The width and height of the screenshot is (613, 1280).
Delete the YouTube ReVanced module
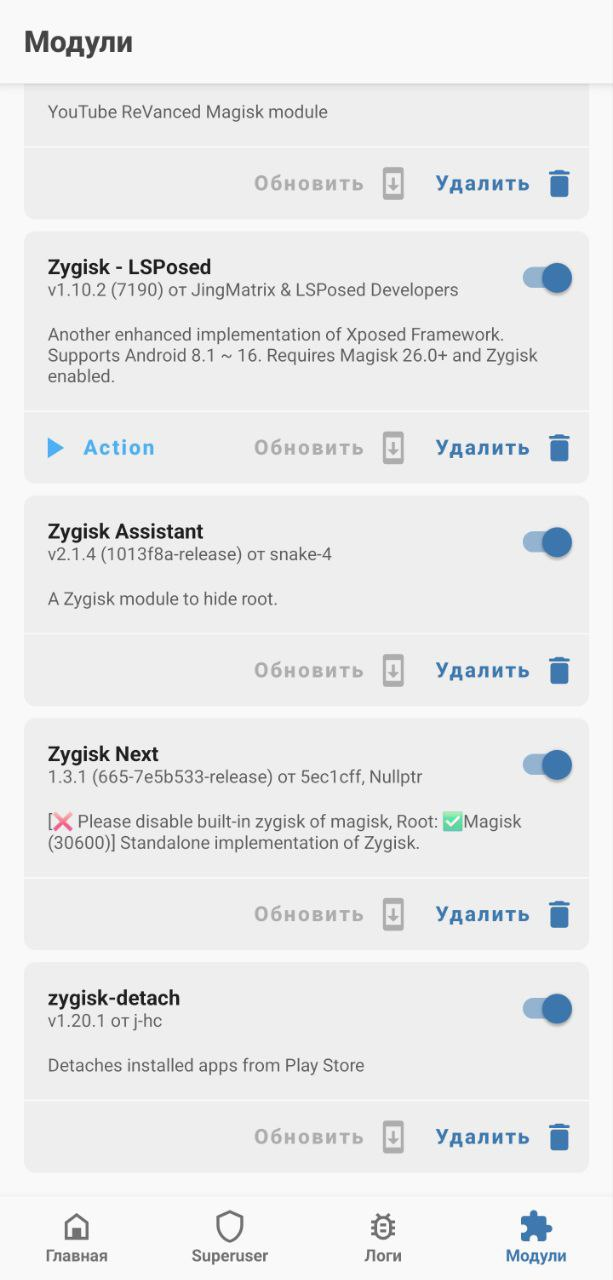tap(502, 183)
